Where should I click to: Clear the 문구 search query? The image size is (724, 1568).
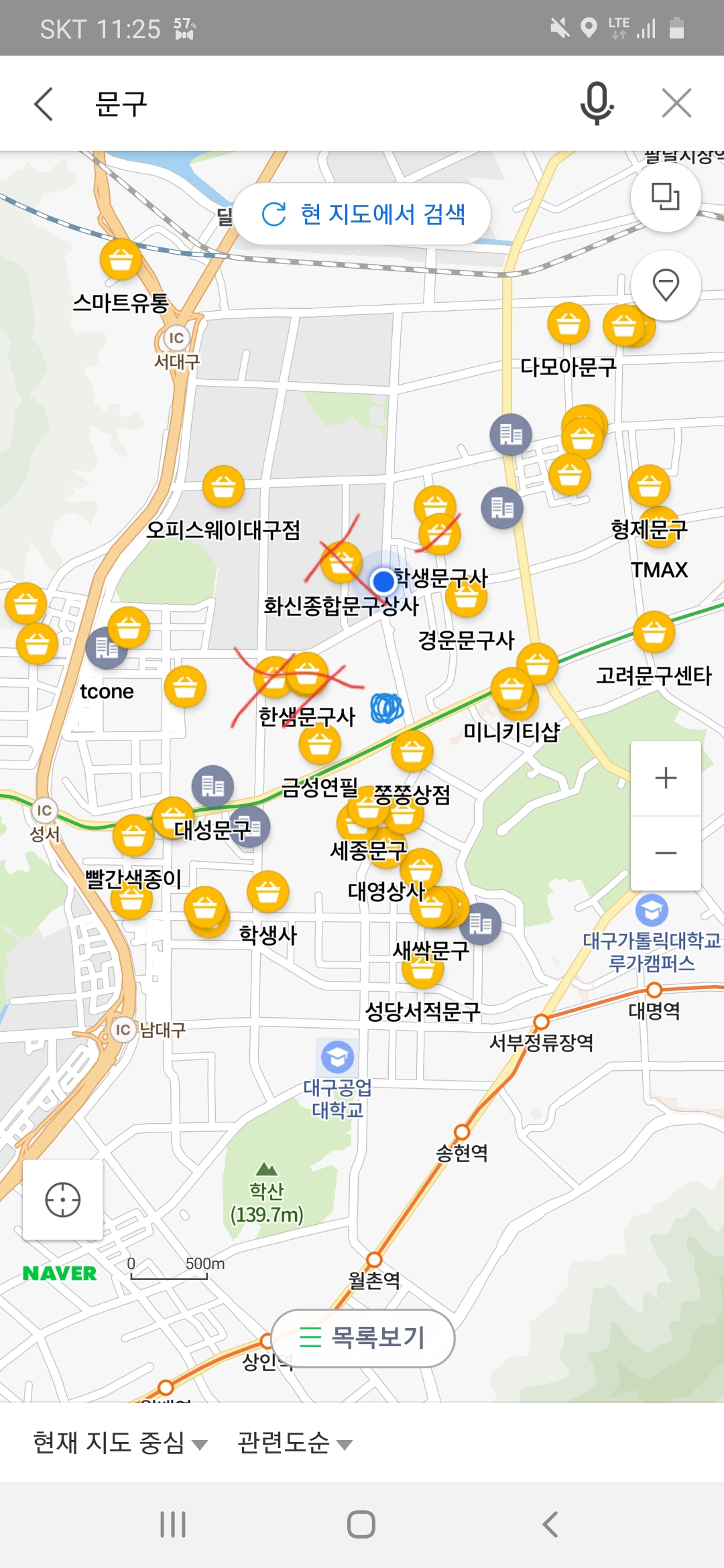coord(676,104)
